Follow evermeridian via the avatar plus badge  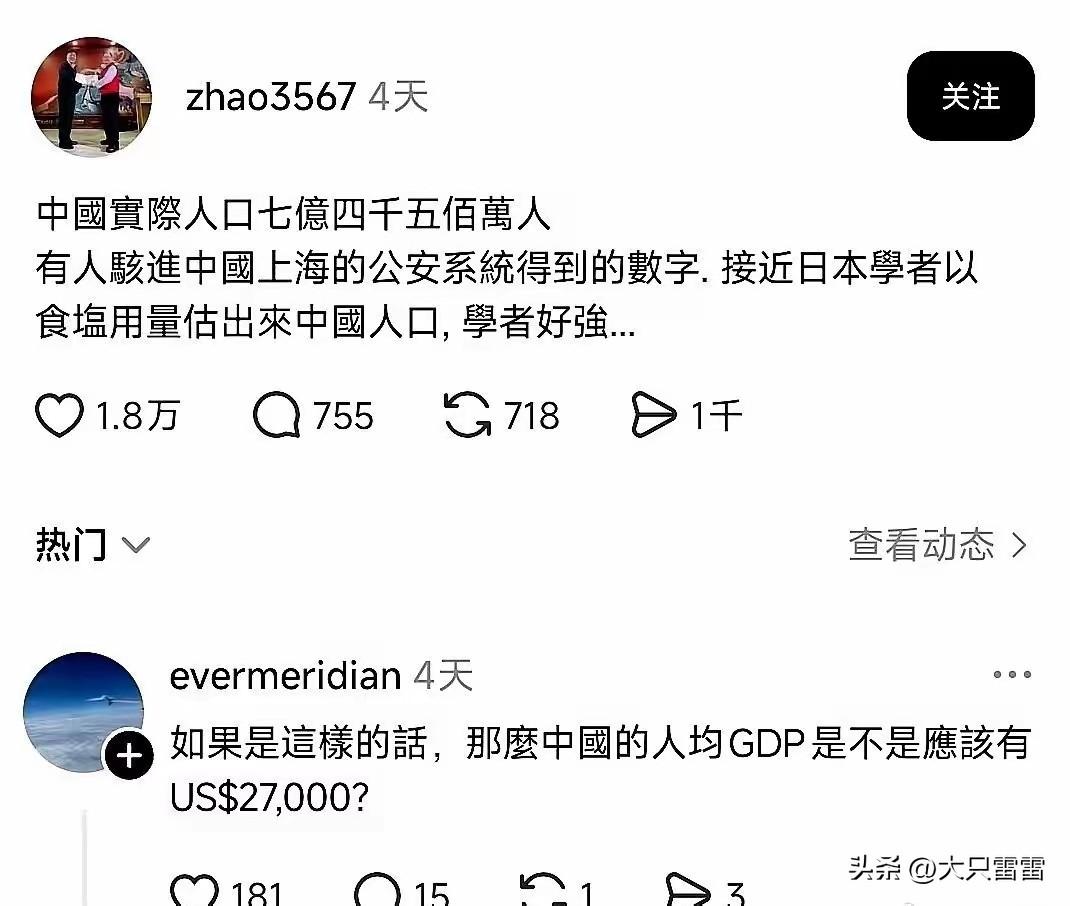click(x=129, y=756)
